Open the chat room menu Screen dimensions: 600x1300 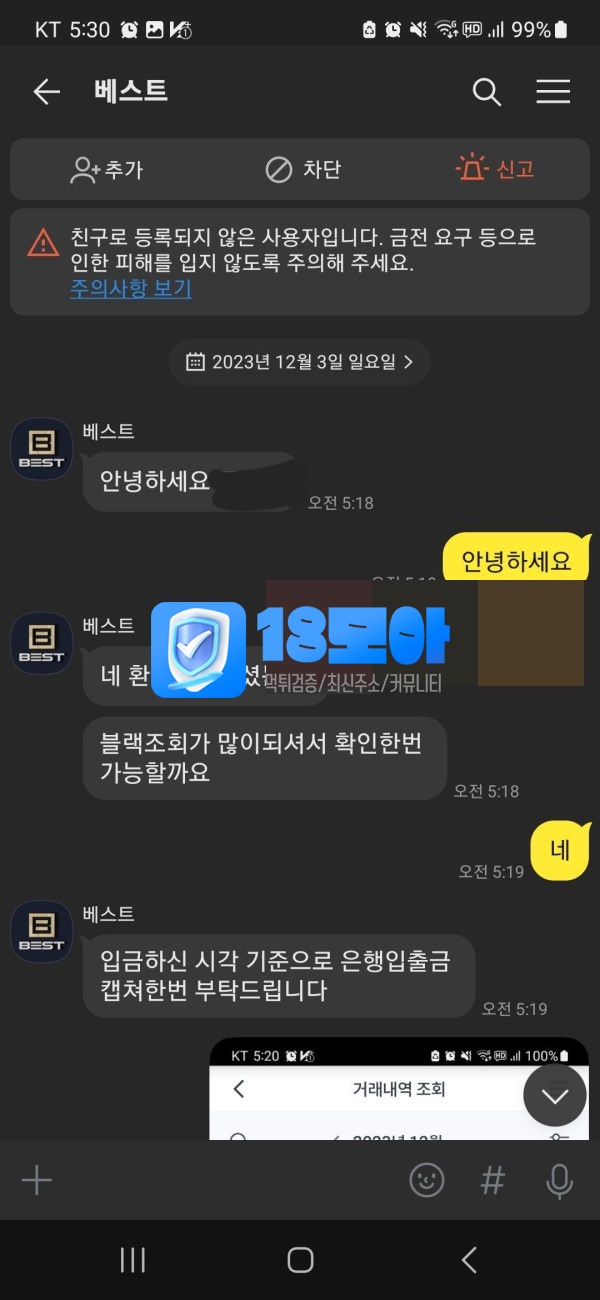[x=553, y=92]
